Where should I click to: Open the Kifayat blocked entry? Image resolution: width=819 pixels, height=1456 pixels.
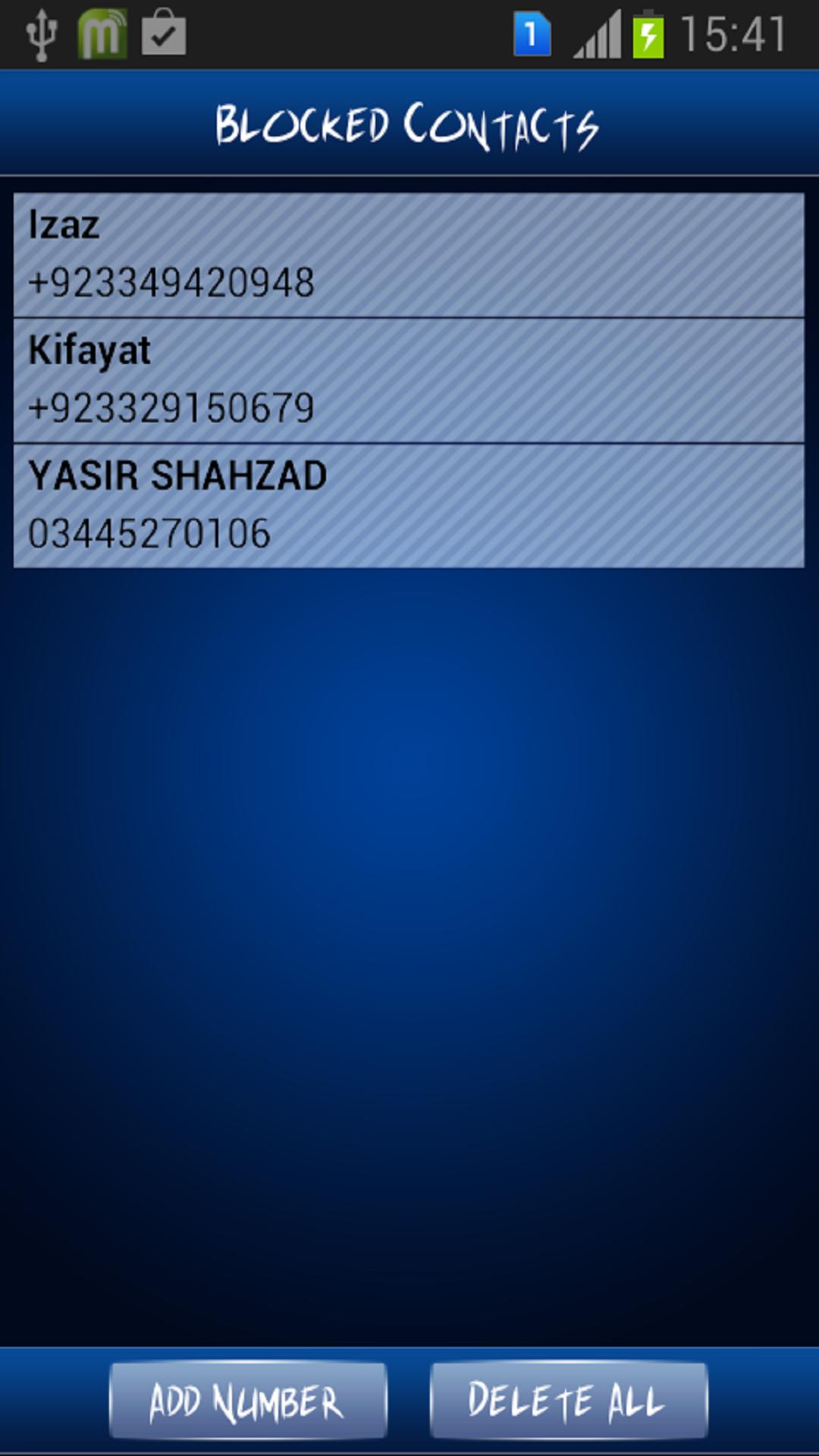pyautogui.click(x=409, y=381)
